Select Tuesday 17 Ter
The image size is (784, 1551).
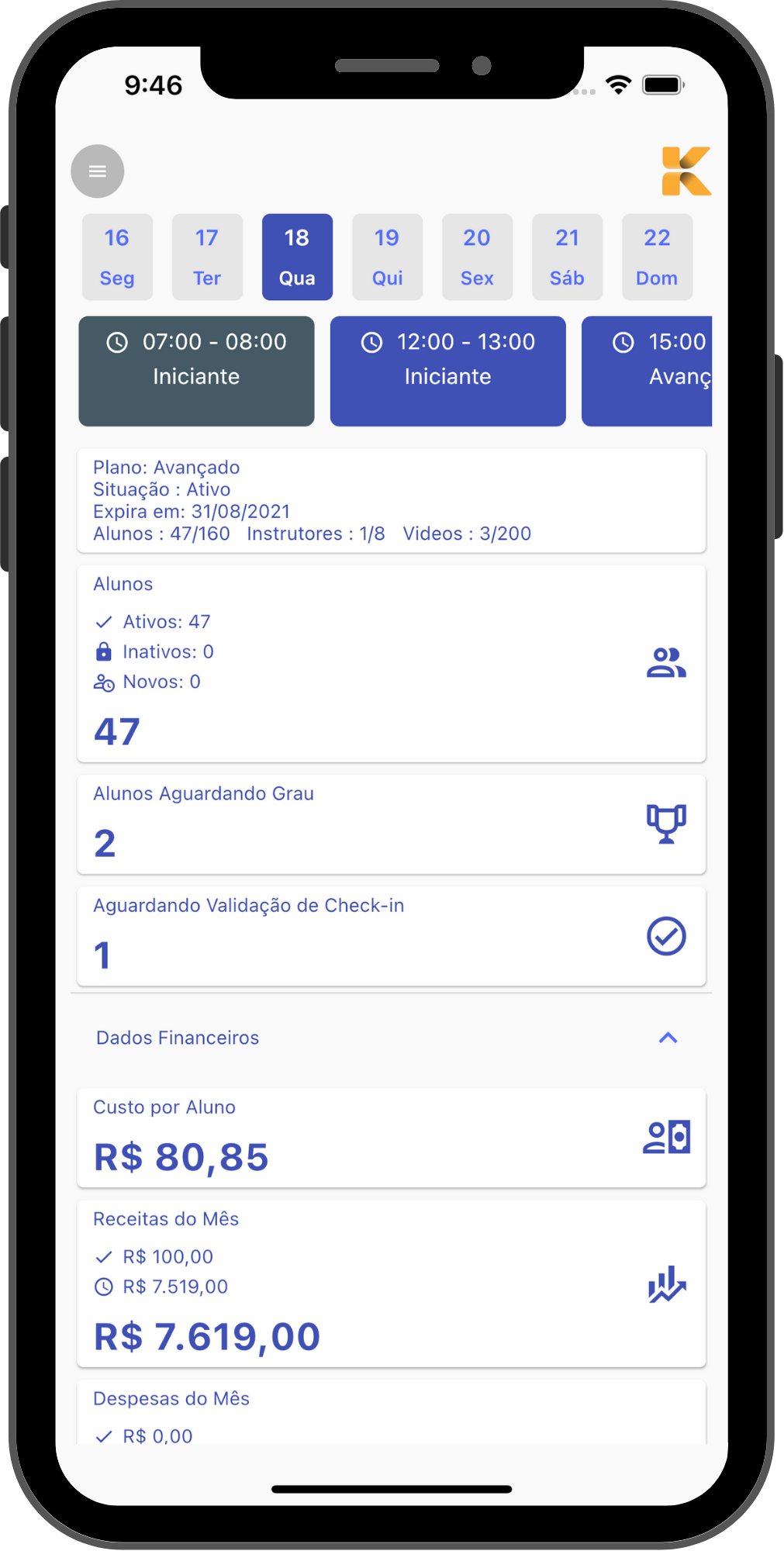click(207, 257)
